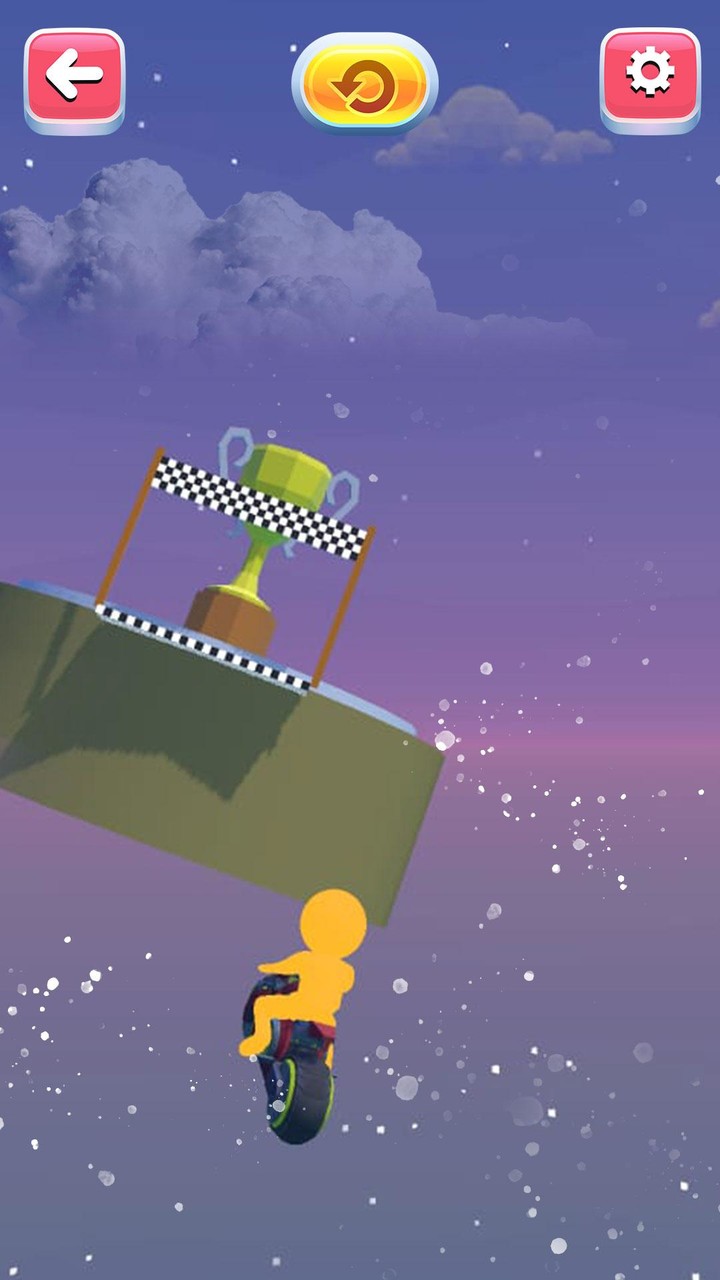This screenshot has width=720, height=1280.
Task: Select the yellow rider character
Action: pos(320,960)
